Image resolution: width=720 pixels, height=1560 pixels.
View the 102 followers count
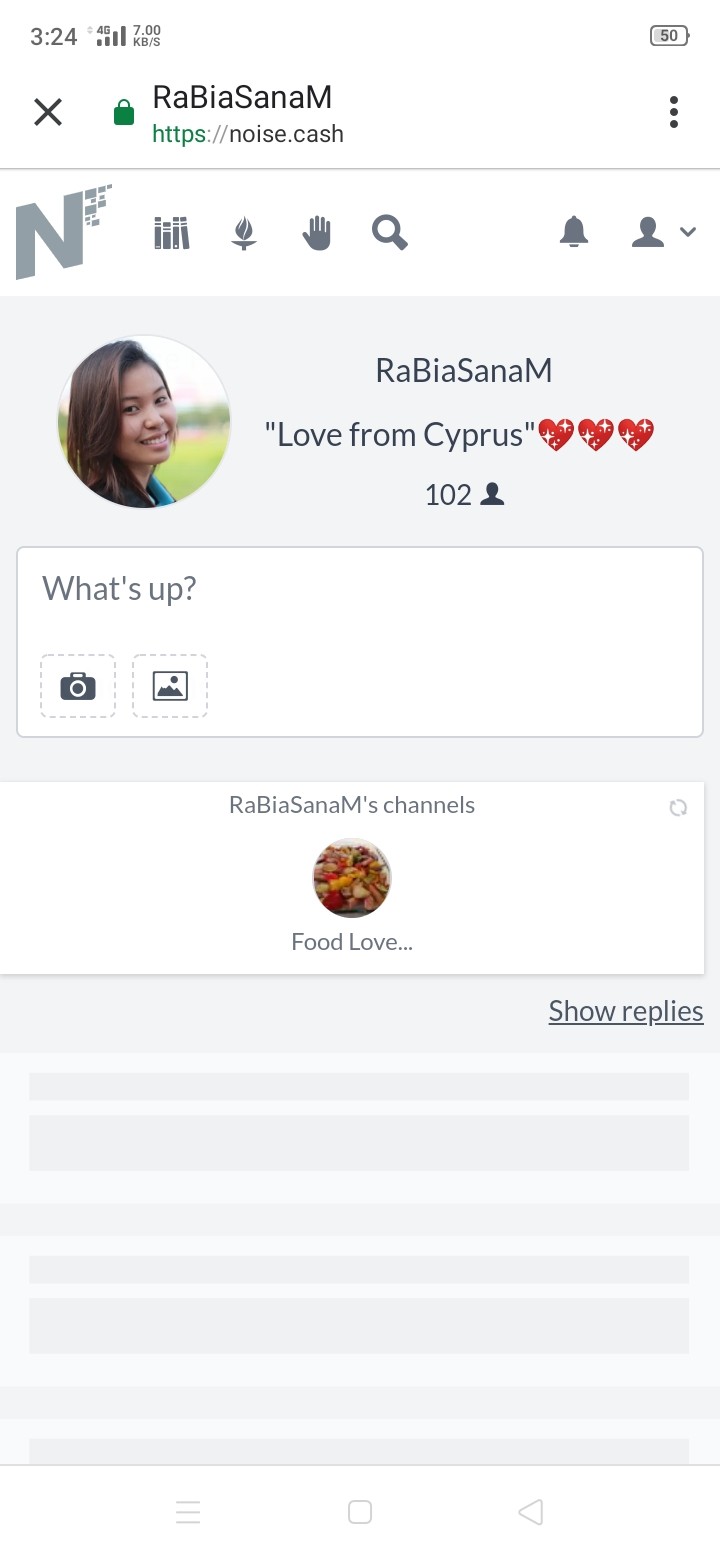[464, 494]
